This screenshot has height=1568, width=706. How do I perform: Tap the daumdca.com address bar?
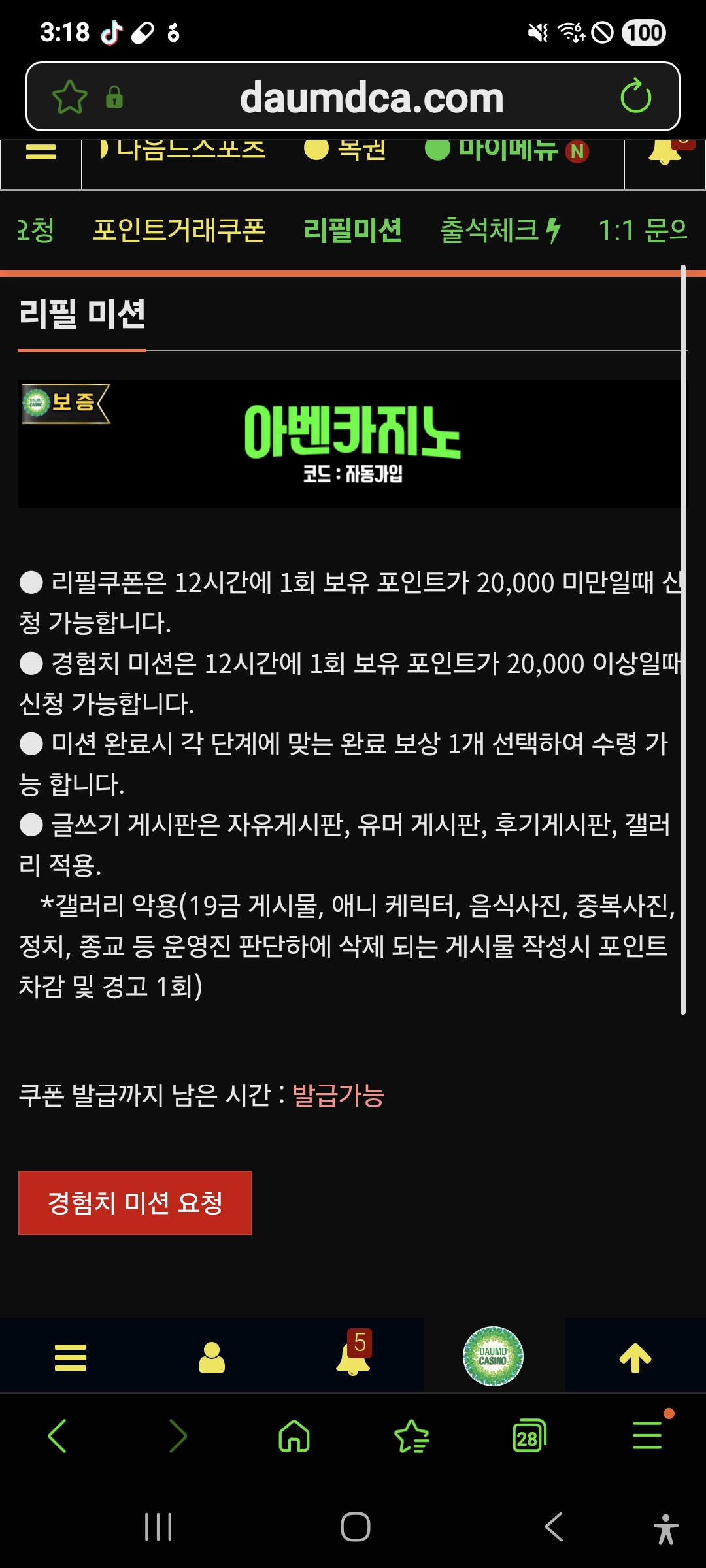point(371,98)
